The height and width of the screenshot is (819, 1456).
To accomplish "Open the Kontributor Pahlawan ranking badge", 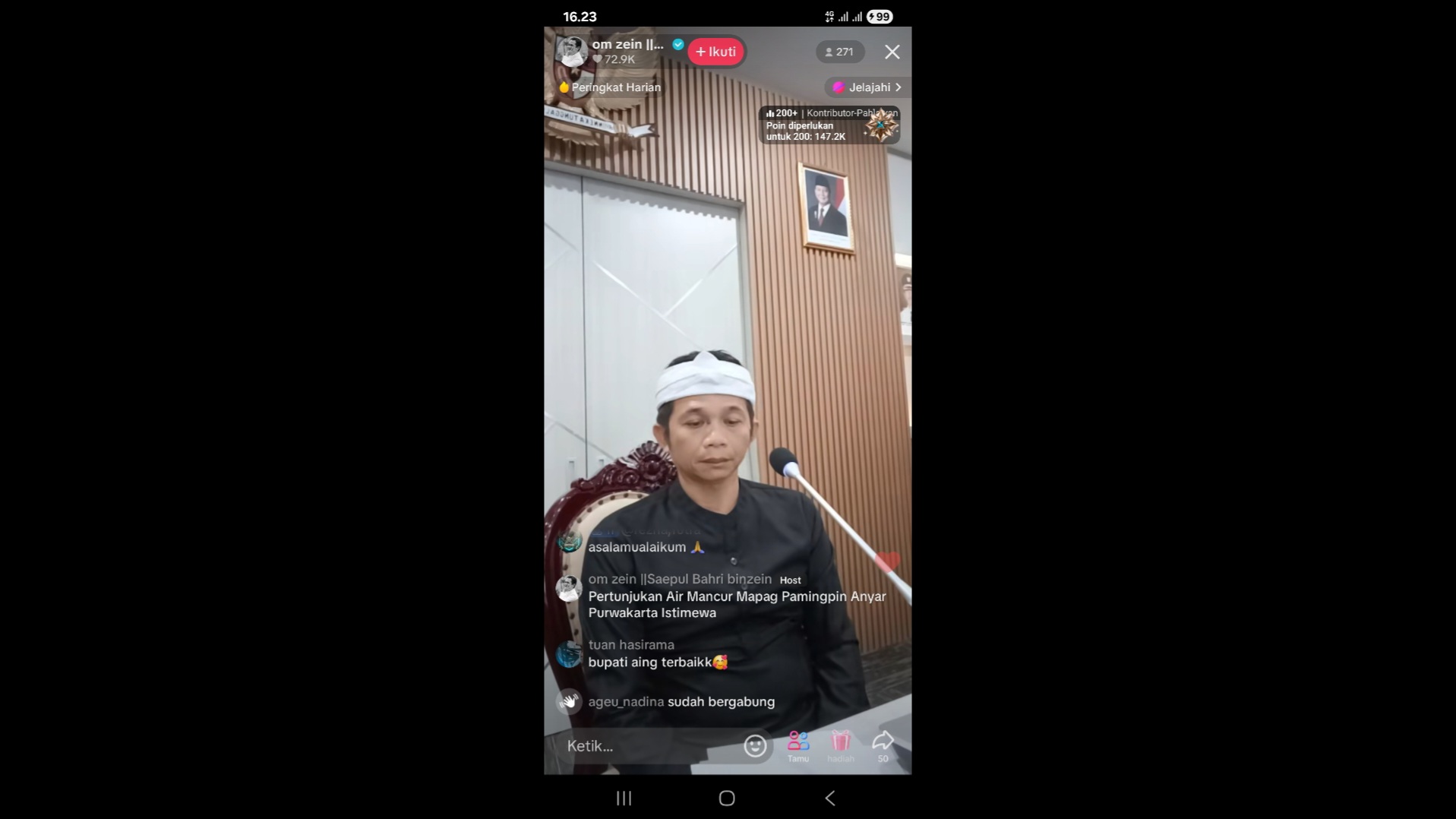I will pyautogui.click(x=830, y=125).
